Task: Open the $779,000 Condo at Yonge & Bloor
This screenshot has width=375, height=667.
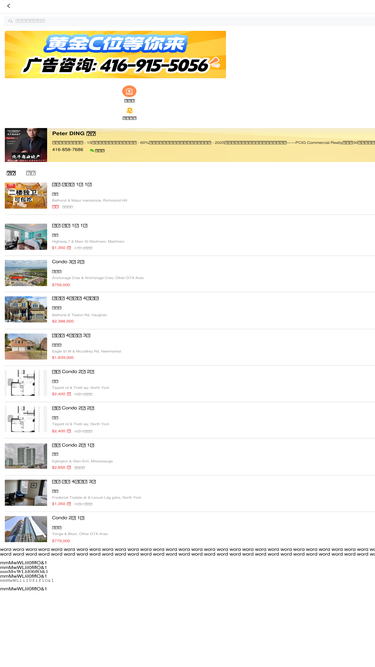Action: 190,529
